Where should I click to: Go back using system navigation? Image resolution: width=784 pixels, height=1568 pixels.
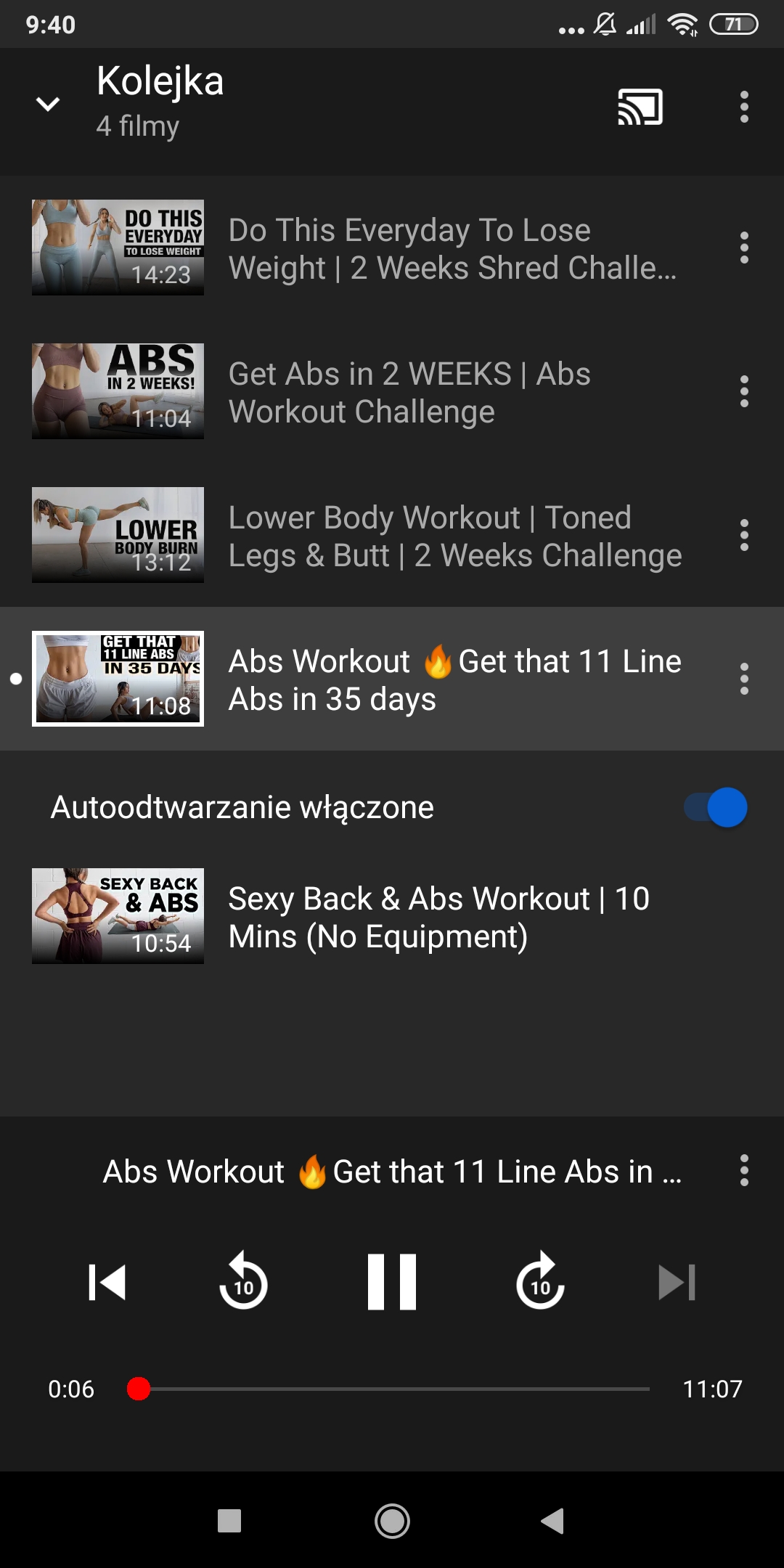[553, 1521]
